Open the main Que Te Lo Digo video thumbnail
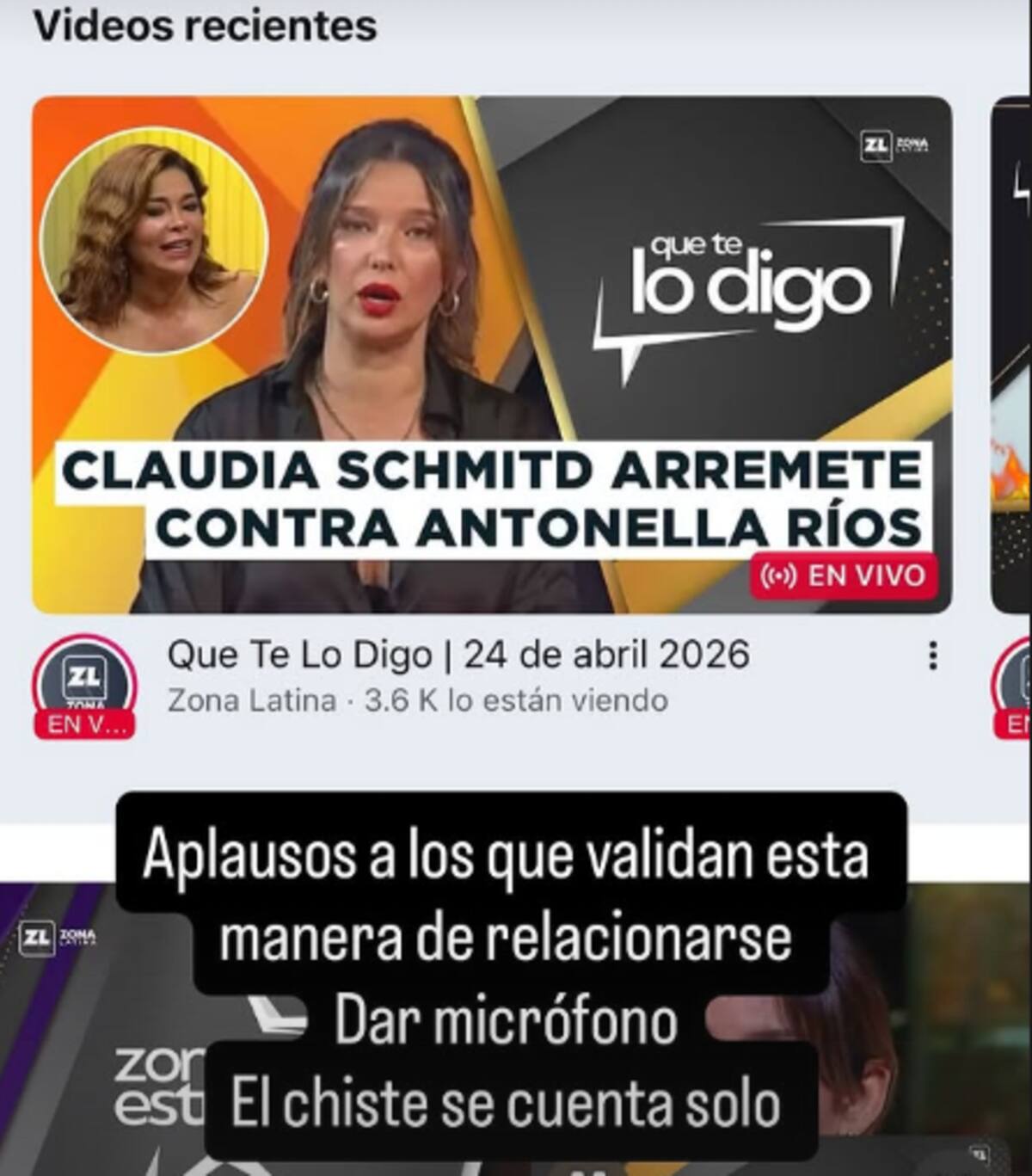 pyautogui.click(x=494, y=353)
